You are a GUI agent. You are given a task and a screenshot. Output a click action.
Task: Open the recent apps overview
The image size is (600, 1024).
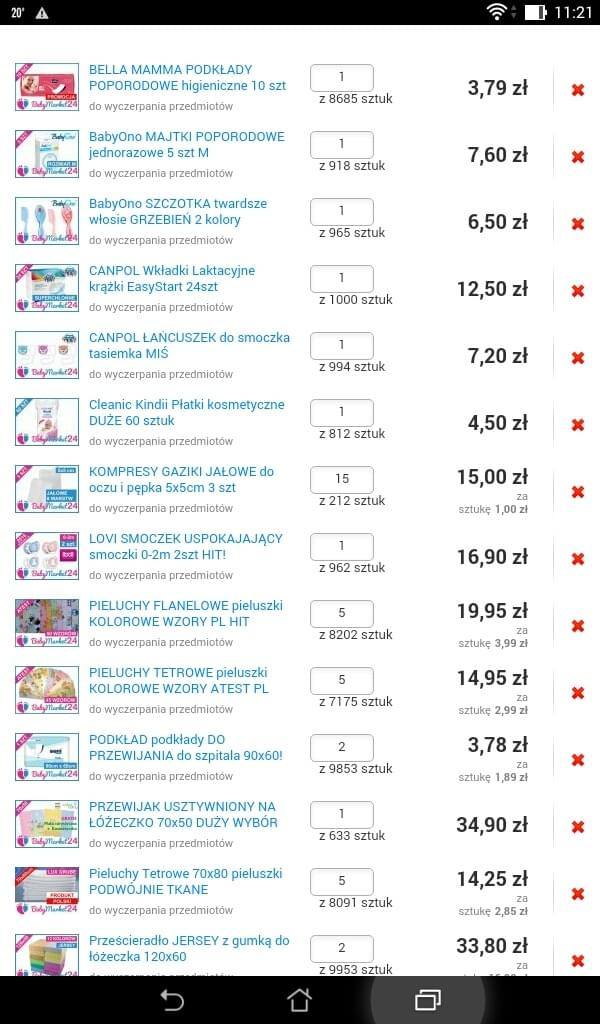tap(427, 1000)
